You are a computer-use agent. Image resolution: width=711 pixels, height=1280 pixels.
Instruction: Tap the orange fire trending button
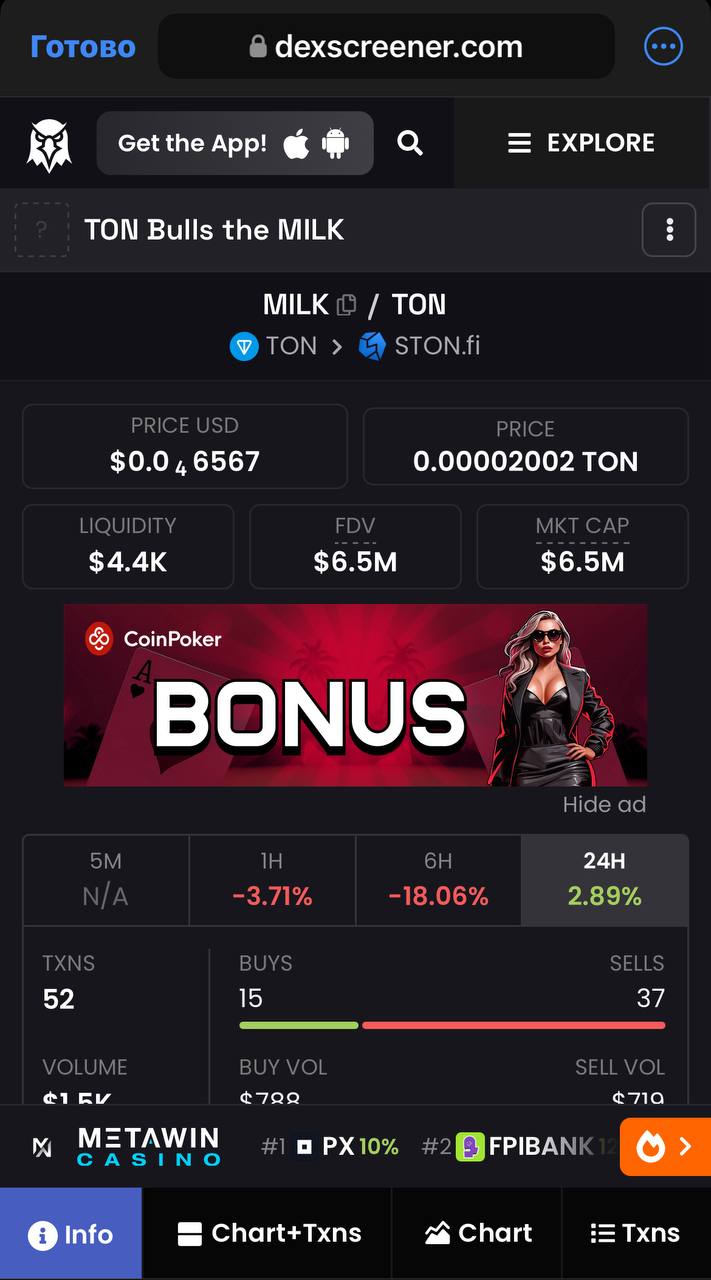[x=665, y=1146]
